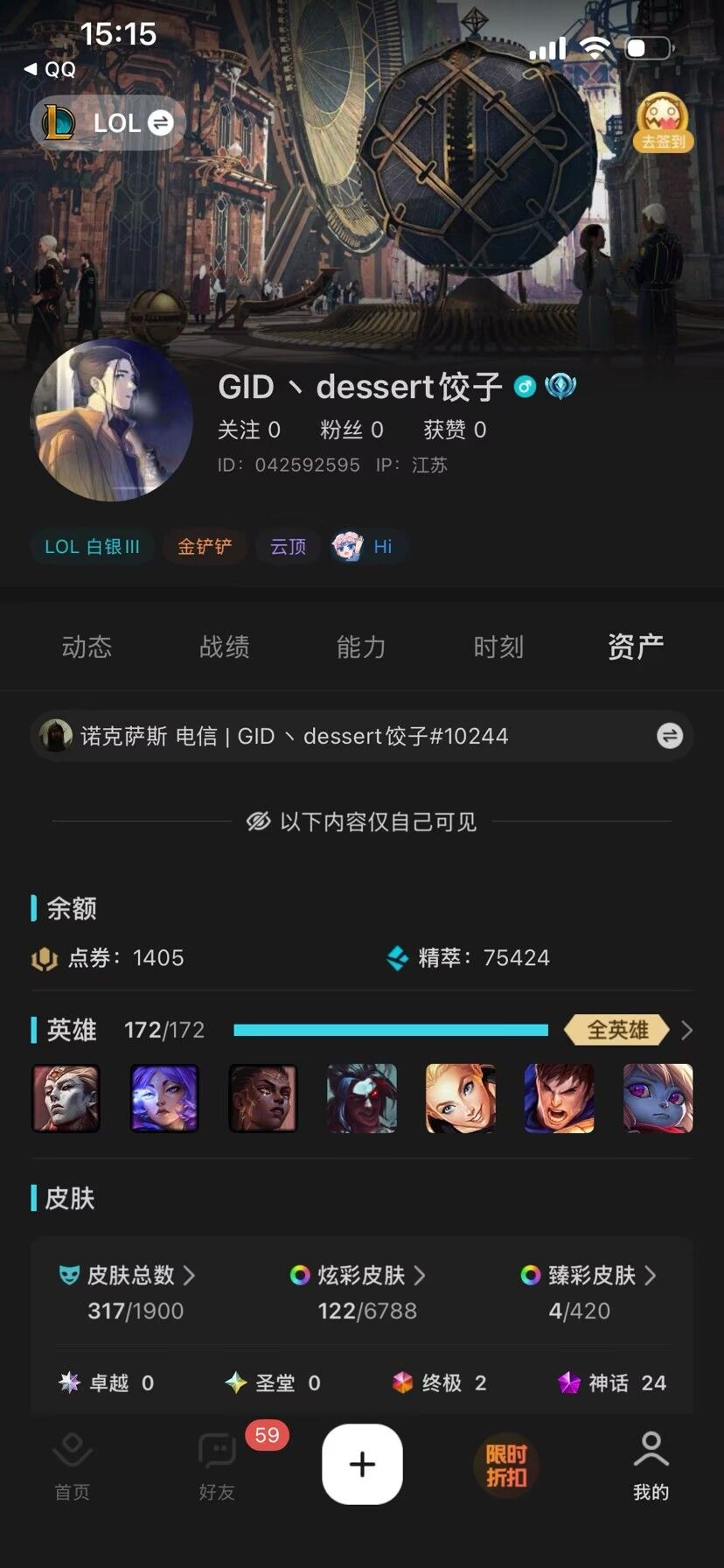Open the 好友 friends tab
This screenshot has height=1568, width=724.
coord(217,1465)
